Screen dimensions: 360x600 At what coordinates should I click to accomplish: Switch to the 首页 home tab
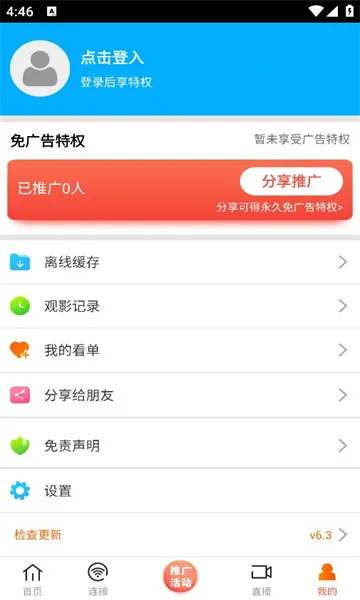pos(33,579)
